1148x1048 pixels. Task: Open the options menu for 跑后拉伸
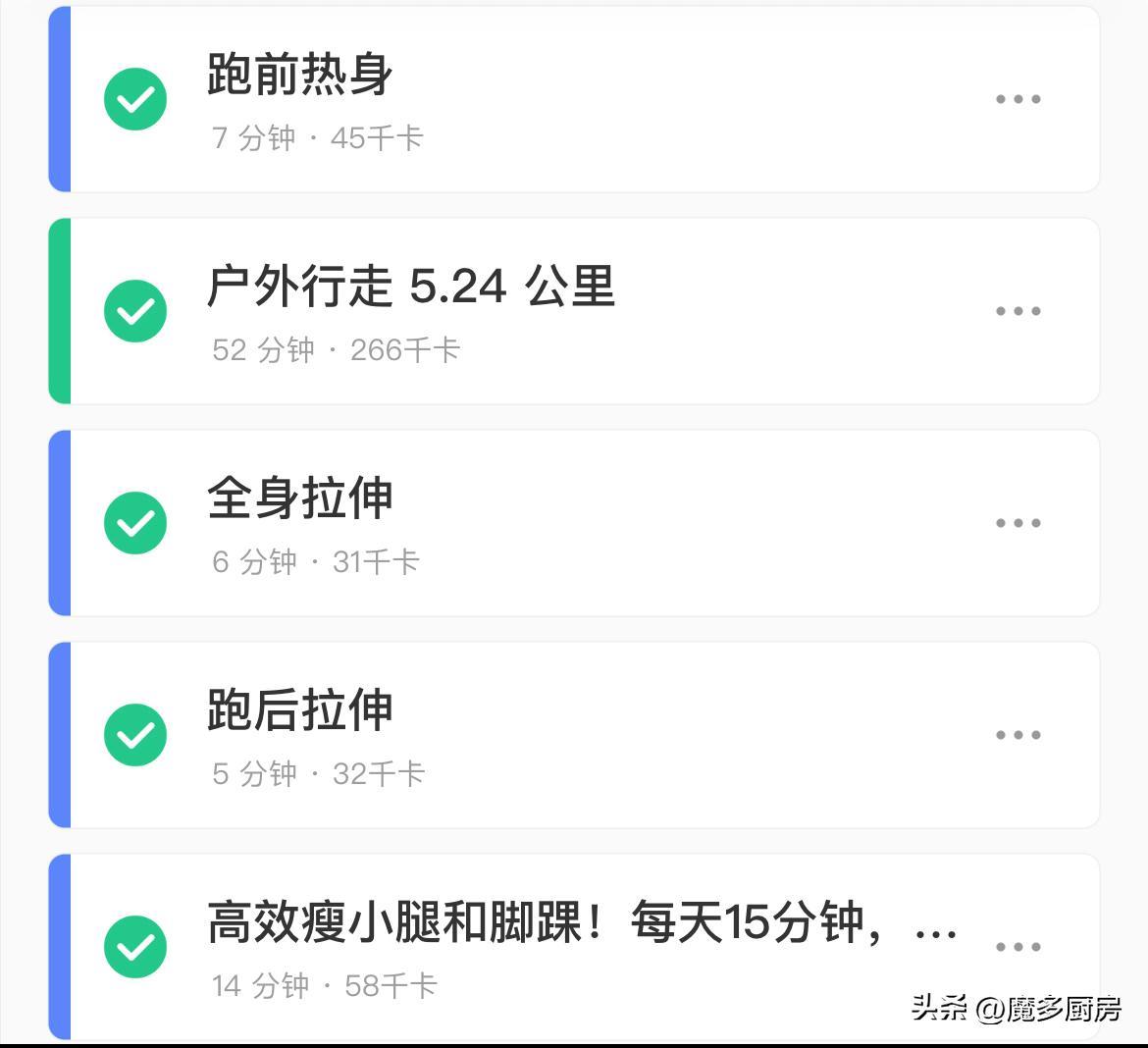(x=1018, y=735)
